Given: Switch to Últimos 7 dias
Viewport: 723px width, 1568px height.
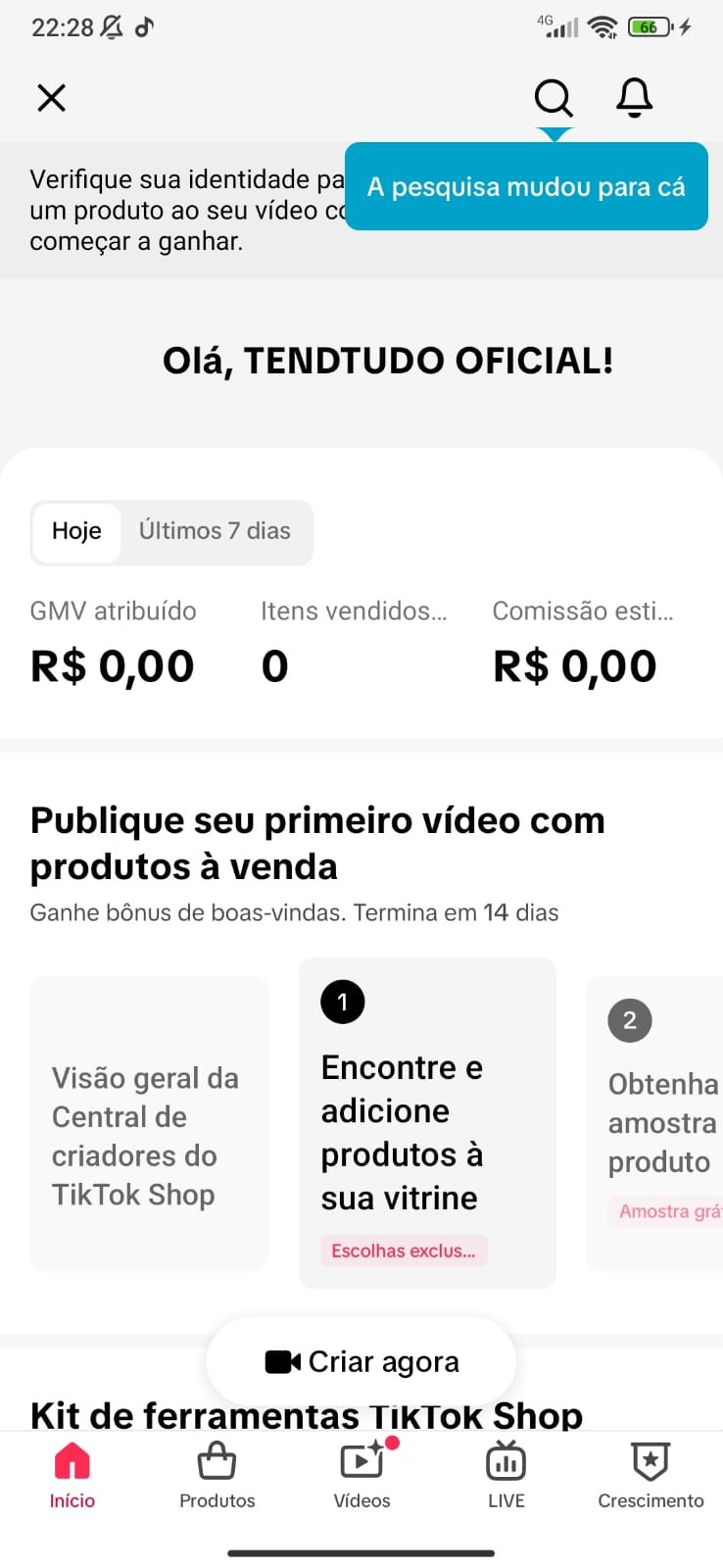Looking at the screenshot, I should (215, 532).
